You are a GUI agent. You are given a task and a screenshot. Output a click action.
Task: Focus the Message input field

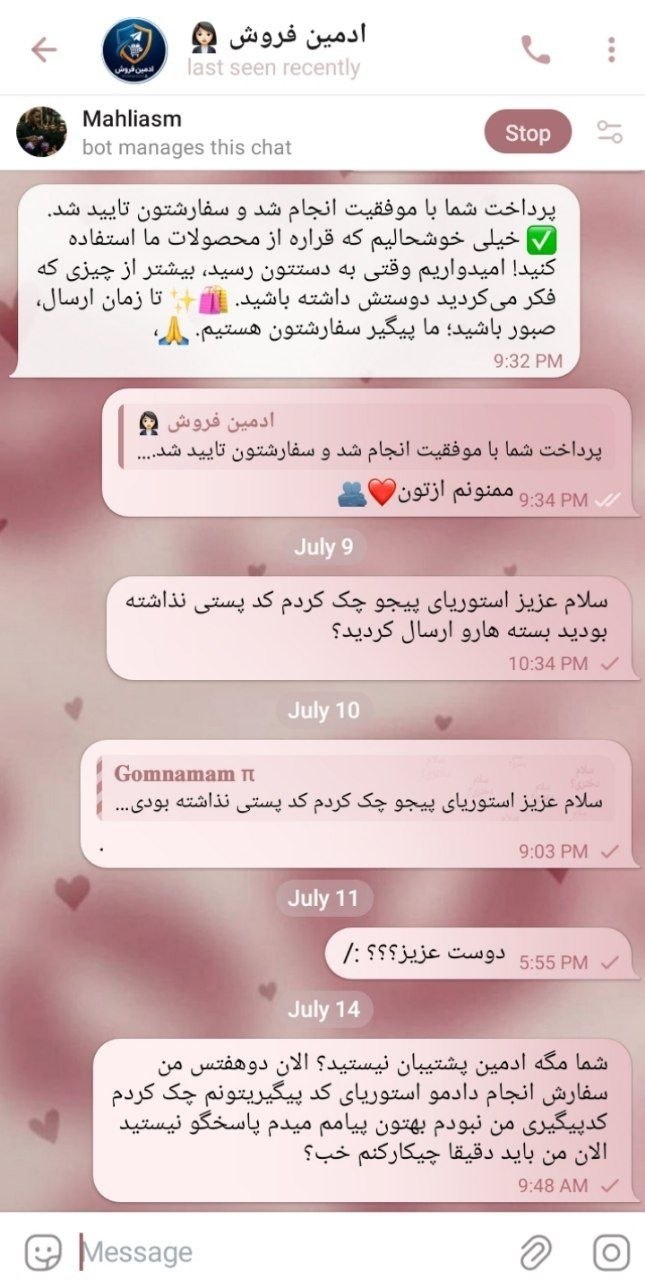click(x=290, y=1251)
